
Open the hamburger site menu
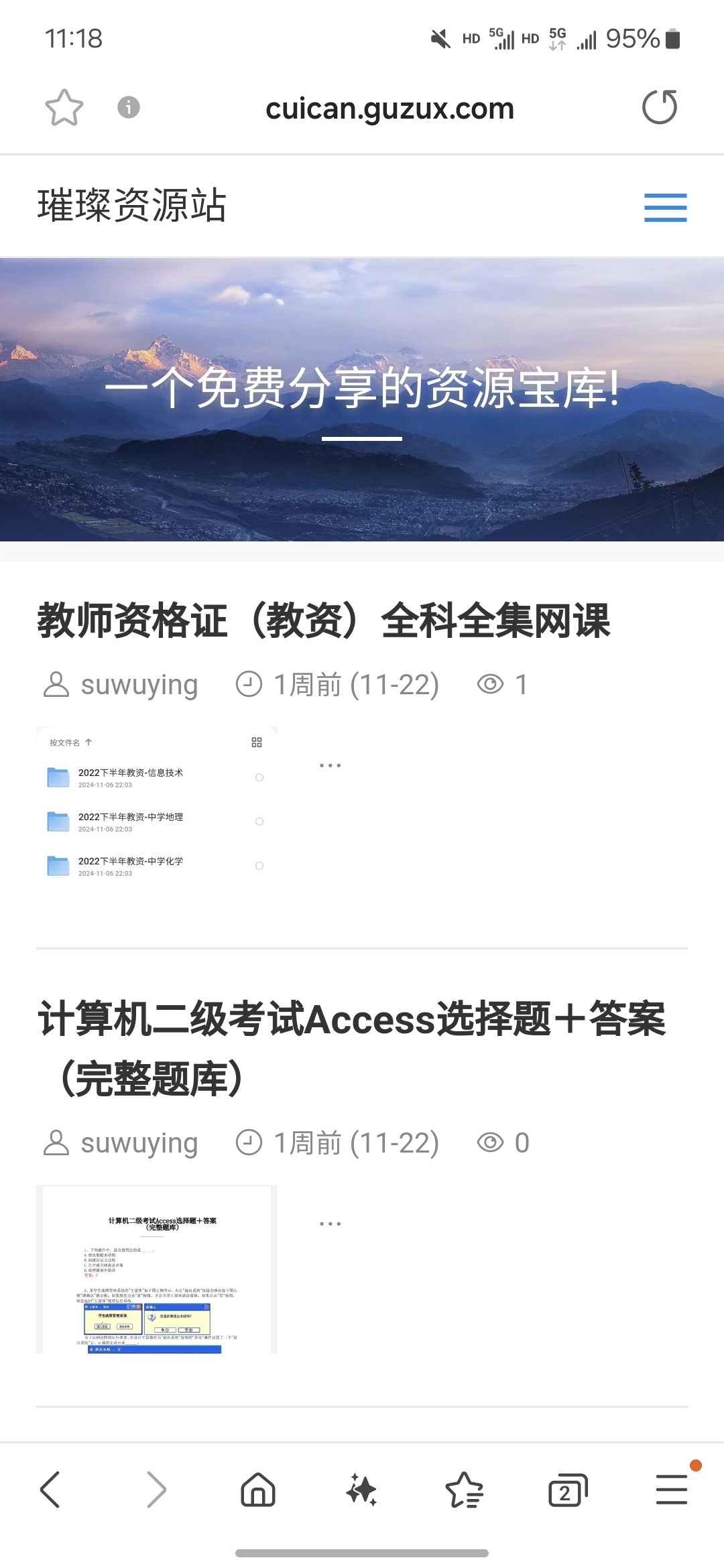point(665,207)
